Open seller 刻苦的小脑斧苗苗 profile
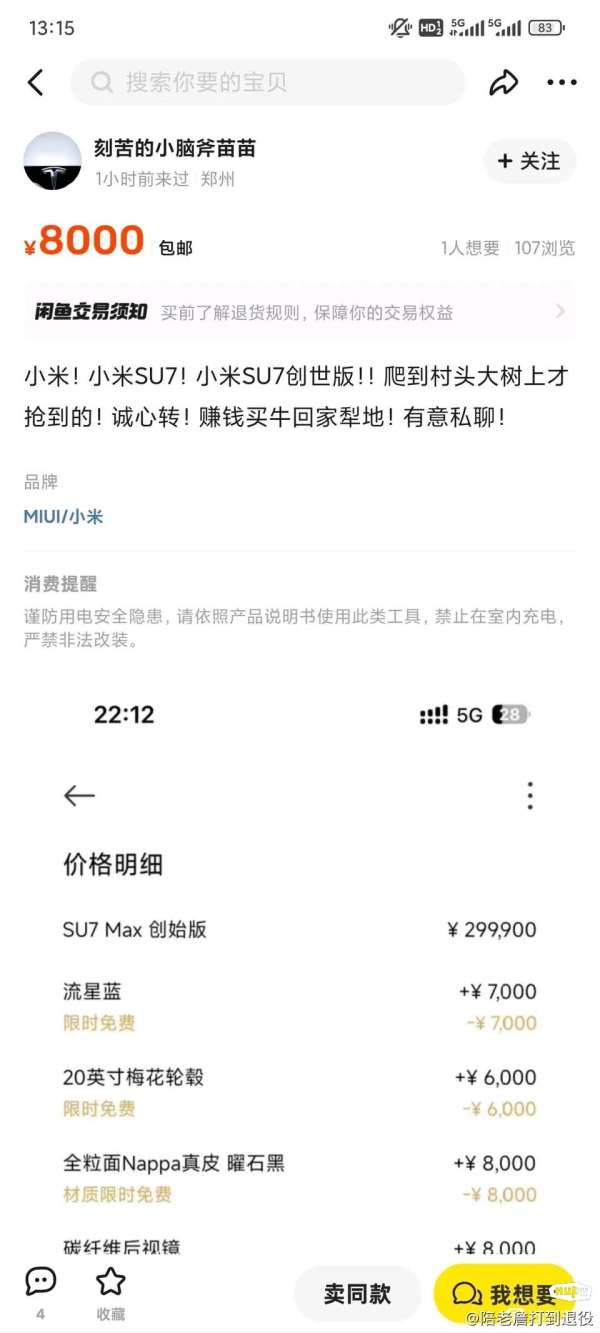The image size is (600, 1333). coord(175,148)
